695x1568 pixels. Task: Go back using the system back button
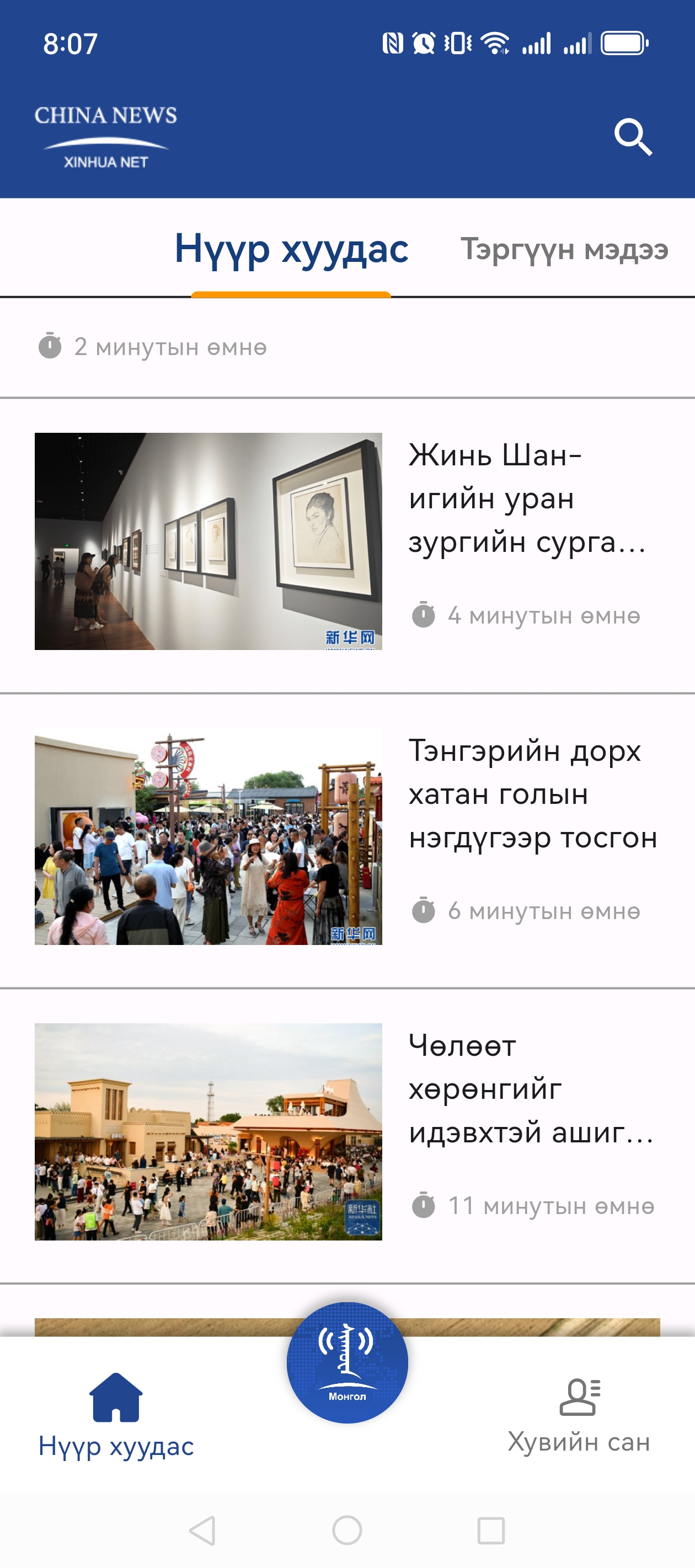pos(203,1529)
